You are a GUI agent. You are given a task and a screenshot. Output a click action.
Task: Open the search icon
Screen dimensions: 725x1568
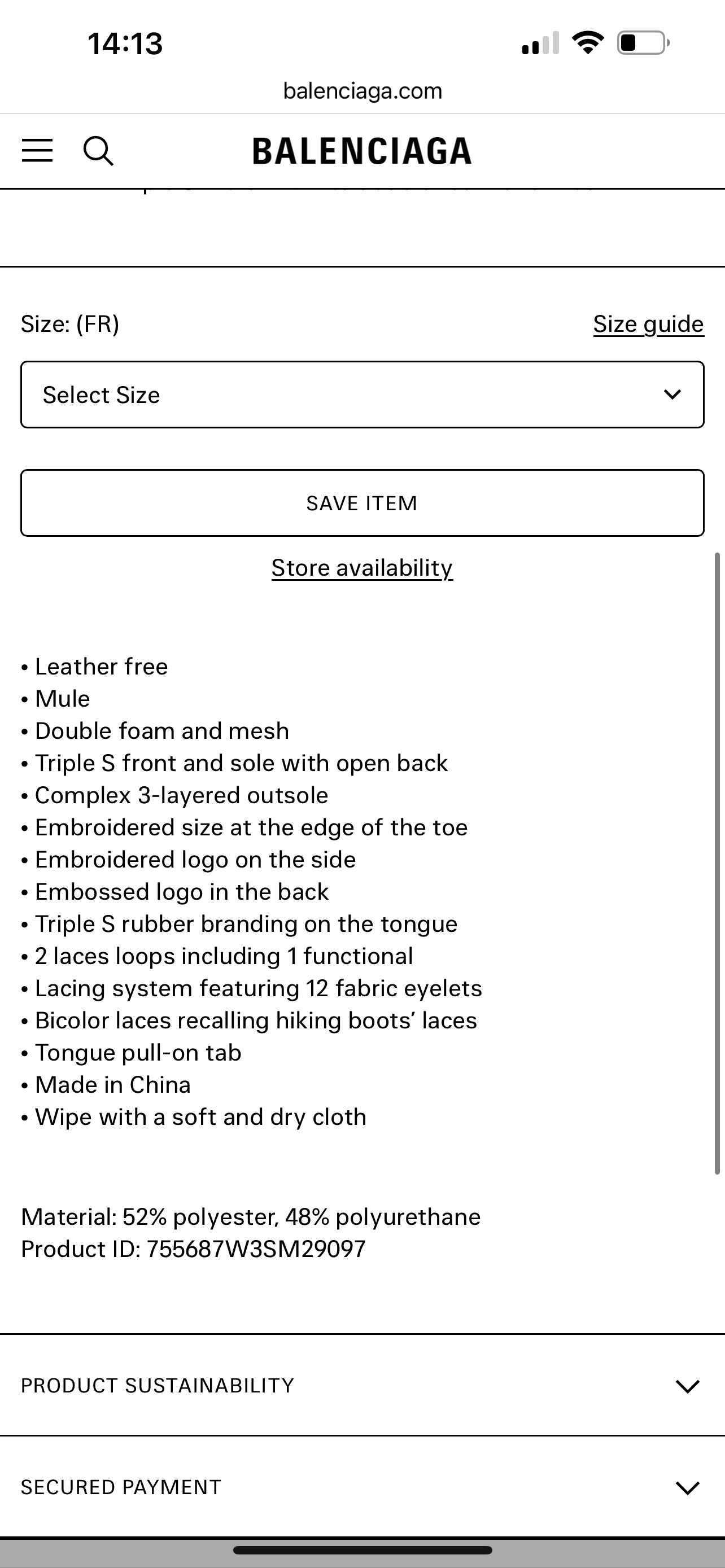pyautogui.click(x=98, y=150)
